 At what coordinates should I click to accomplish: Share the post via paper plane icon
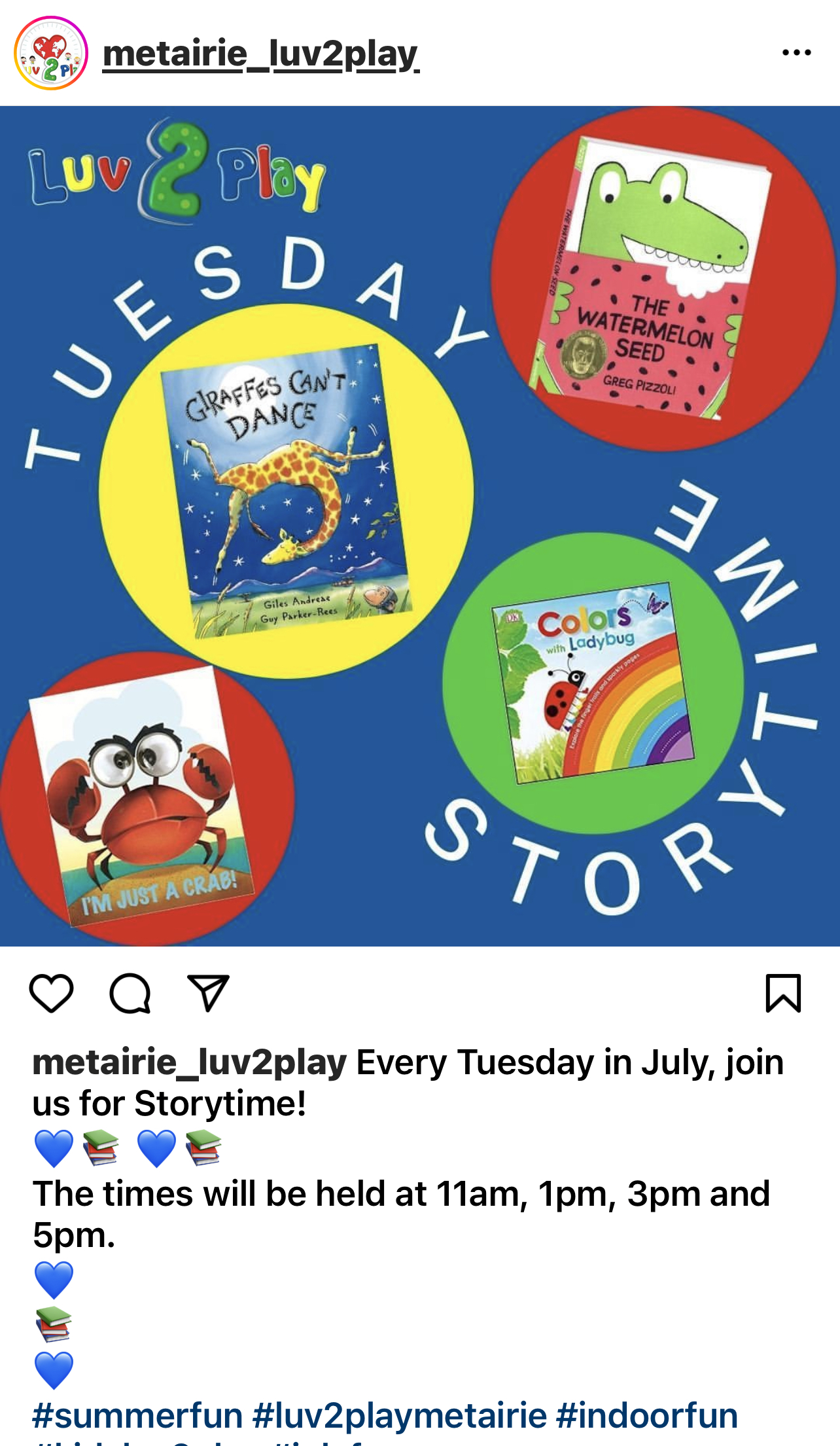(x=208, y=993)
